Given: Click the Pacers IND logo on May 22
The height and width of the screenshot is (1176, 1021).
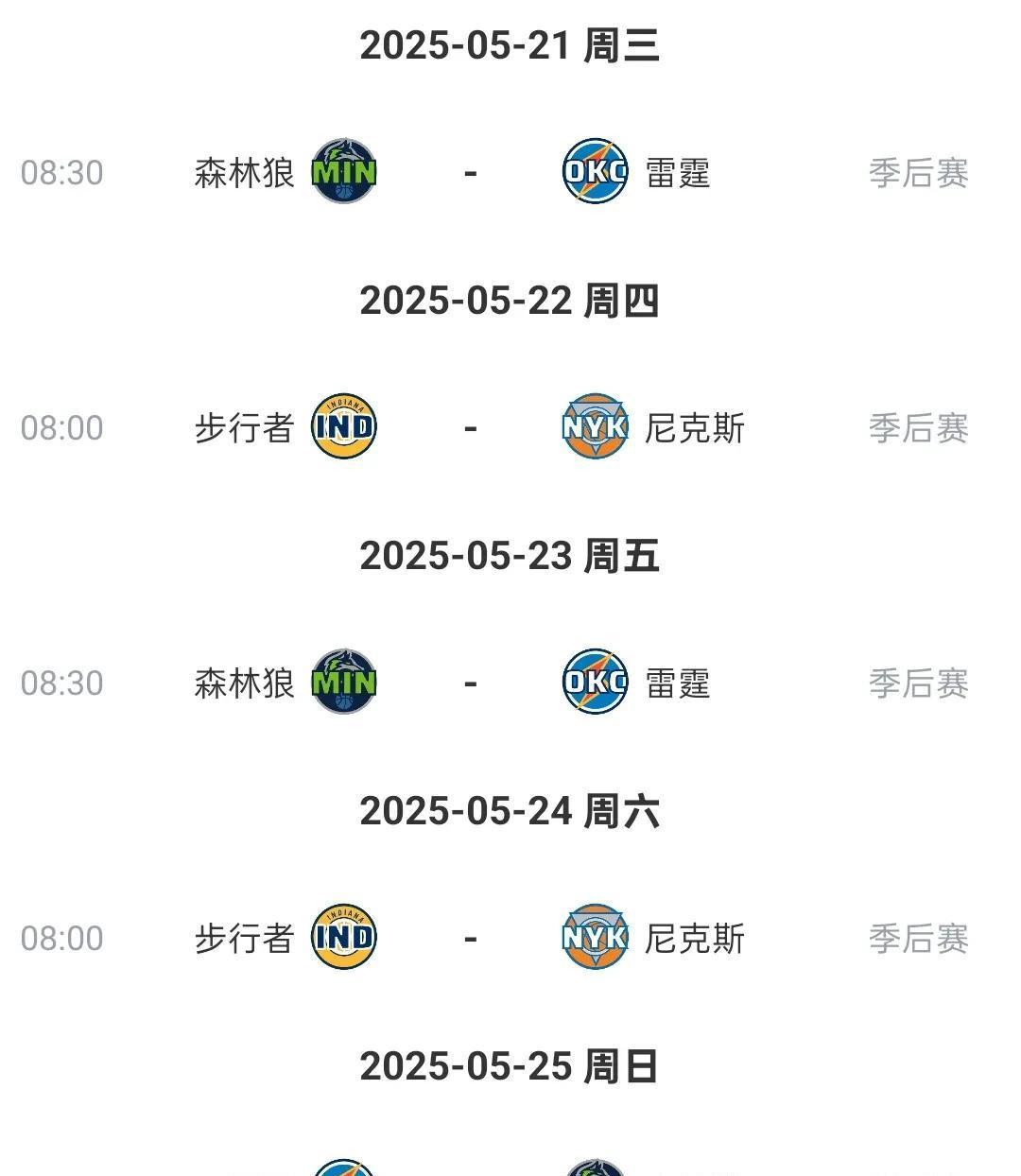Looking at the screenshot, I should pyautogui.click(x=343, y=427).
